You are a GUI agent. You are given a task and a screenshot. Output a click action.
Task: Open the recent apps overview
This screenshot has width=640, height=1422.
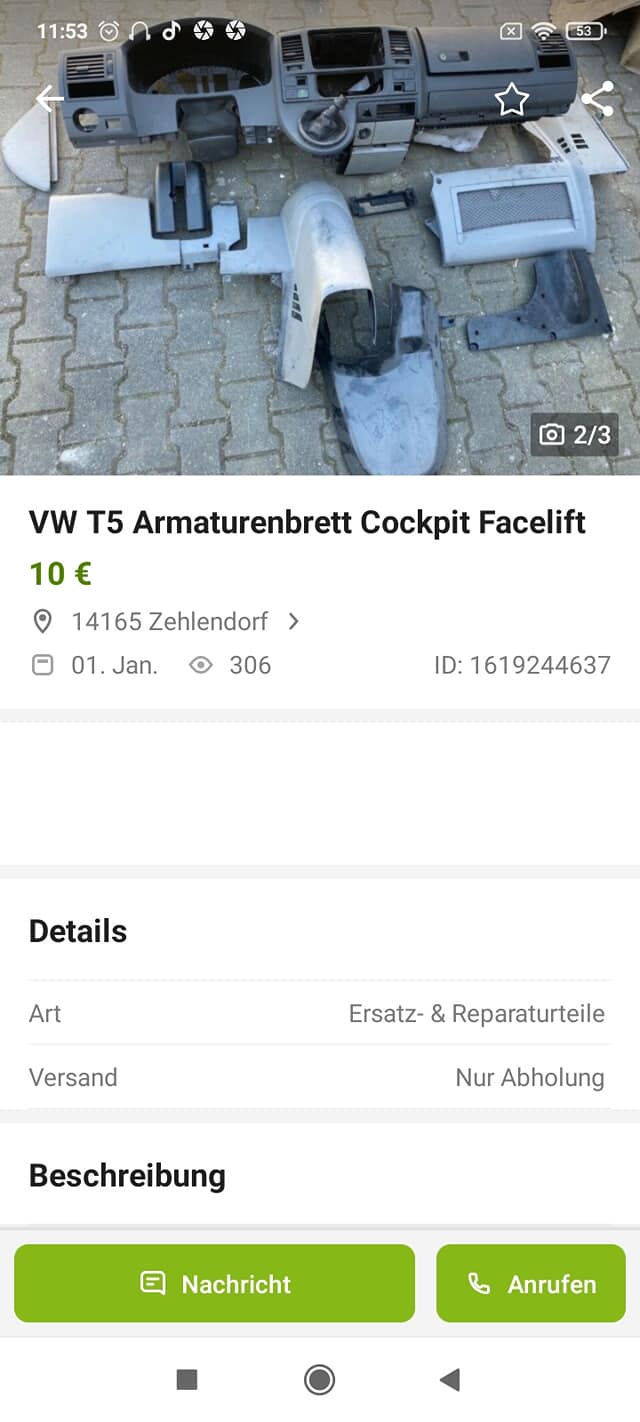pos(187,1380)
